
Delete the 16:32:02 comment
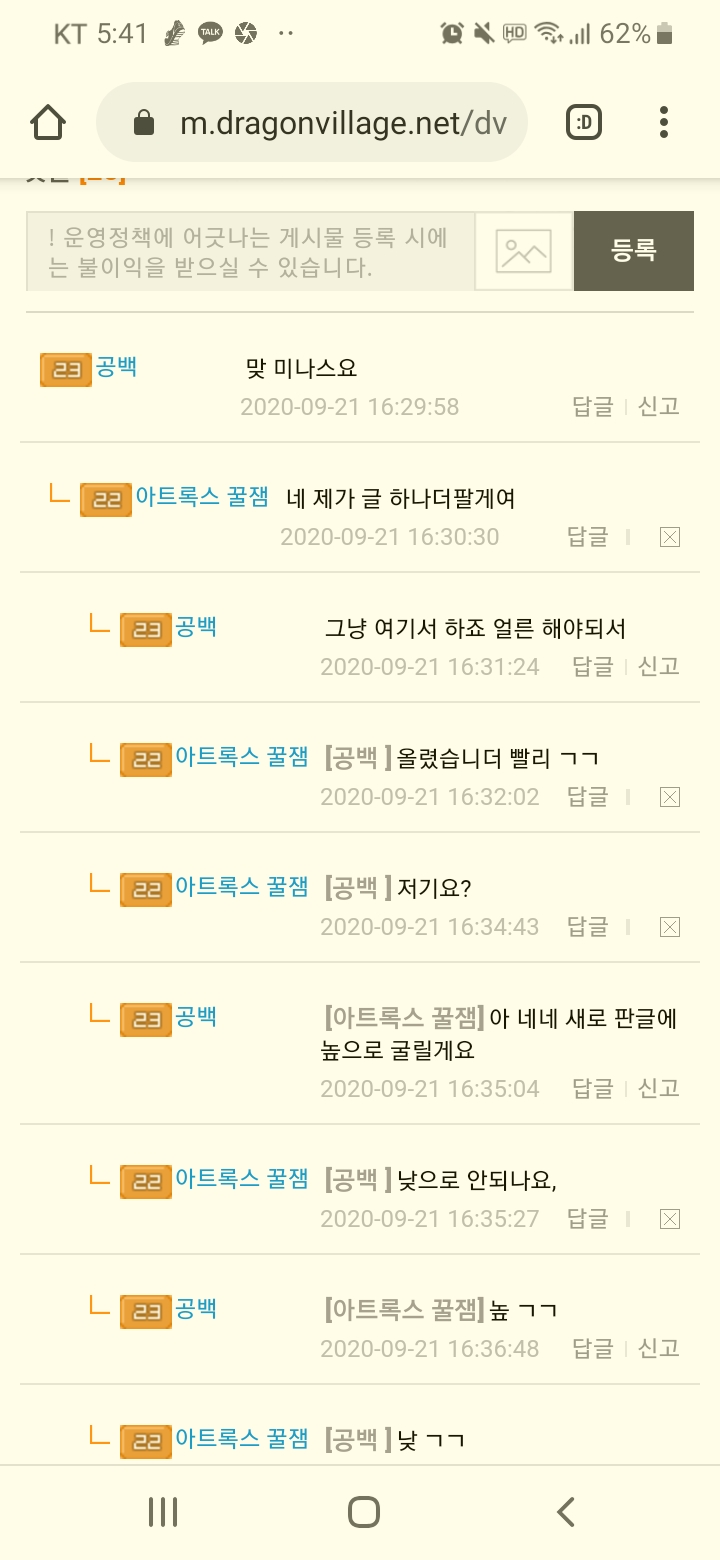pyautogui.click(x=670, y=797)
